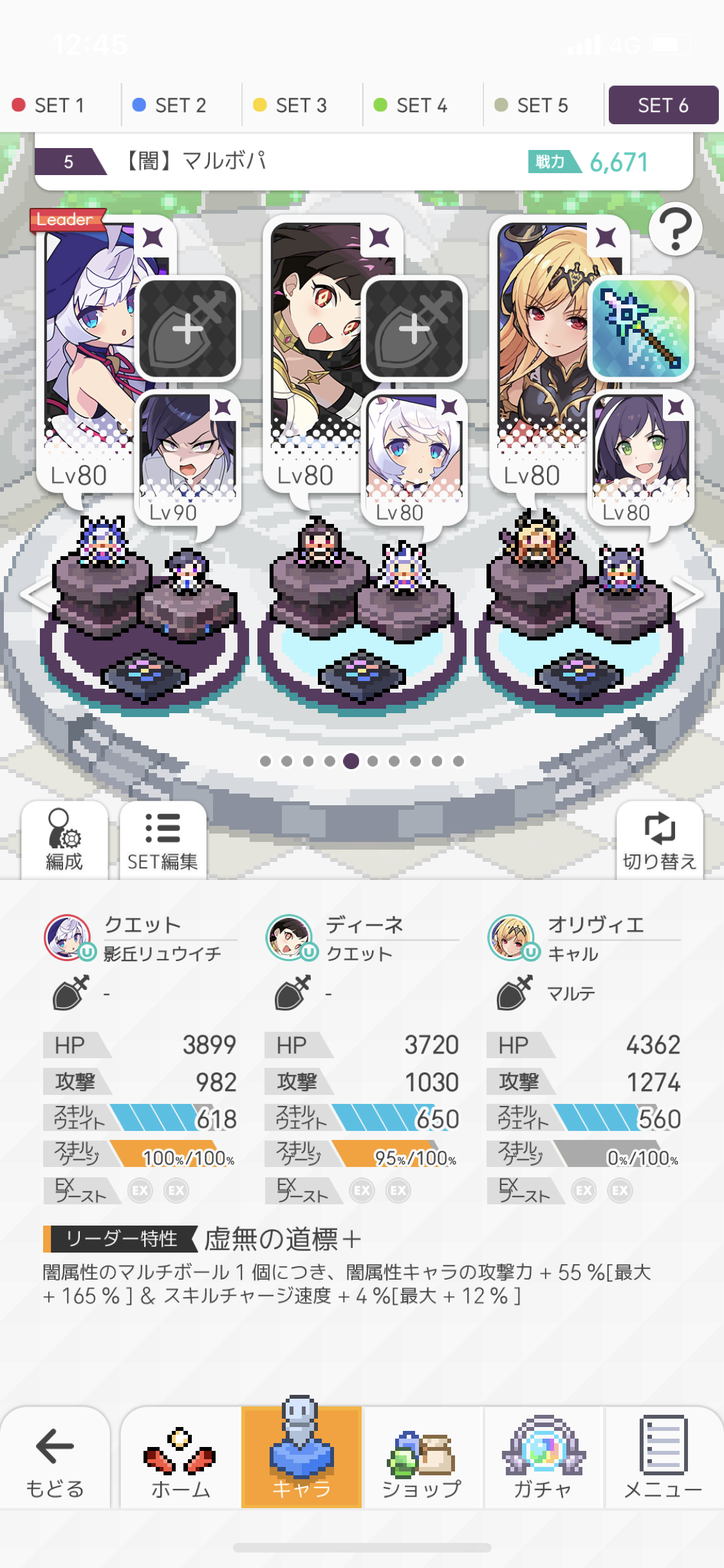Go back with もどる
Screen dimensions: 724x1568
coord(55,1459)
